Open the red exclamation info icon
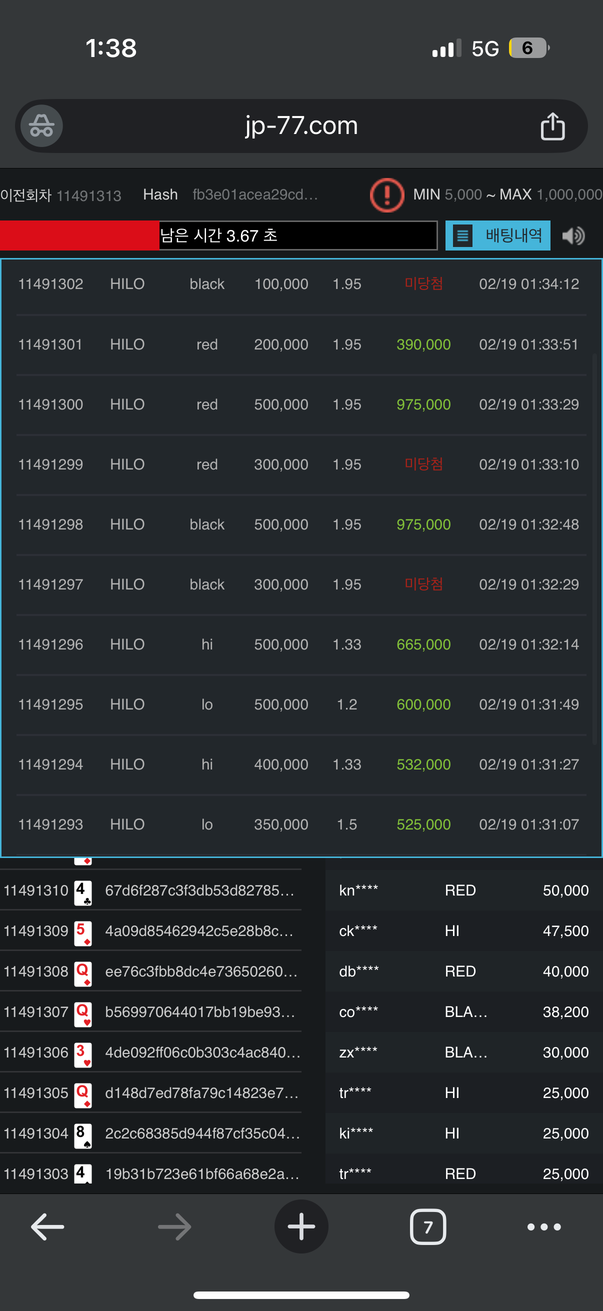 386,195
